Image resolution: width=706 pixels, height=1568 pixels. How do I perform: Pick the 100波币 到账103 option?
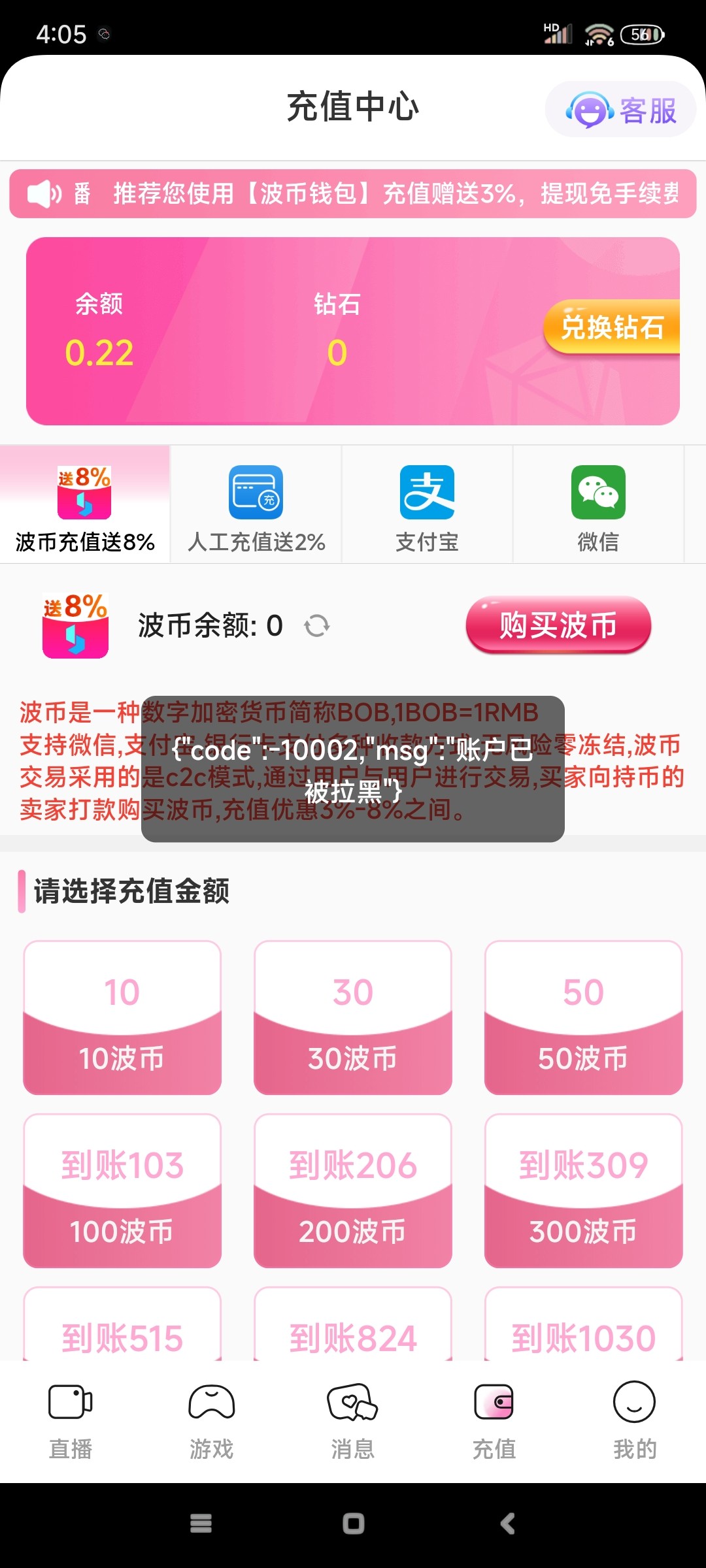pos(122,1190)
